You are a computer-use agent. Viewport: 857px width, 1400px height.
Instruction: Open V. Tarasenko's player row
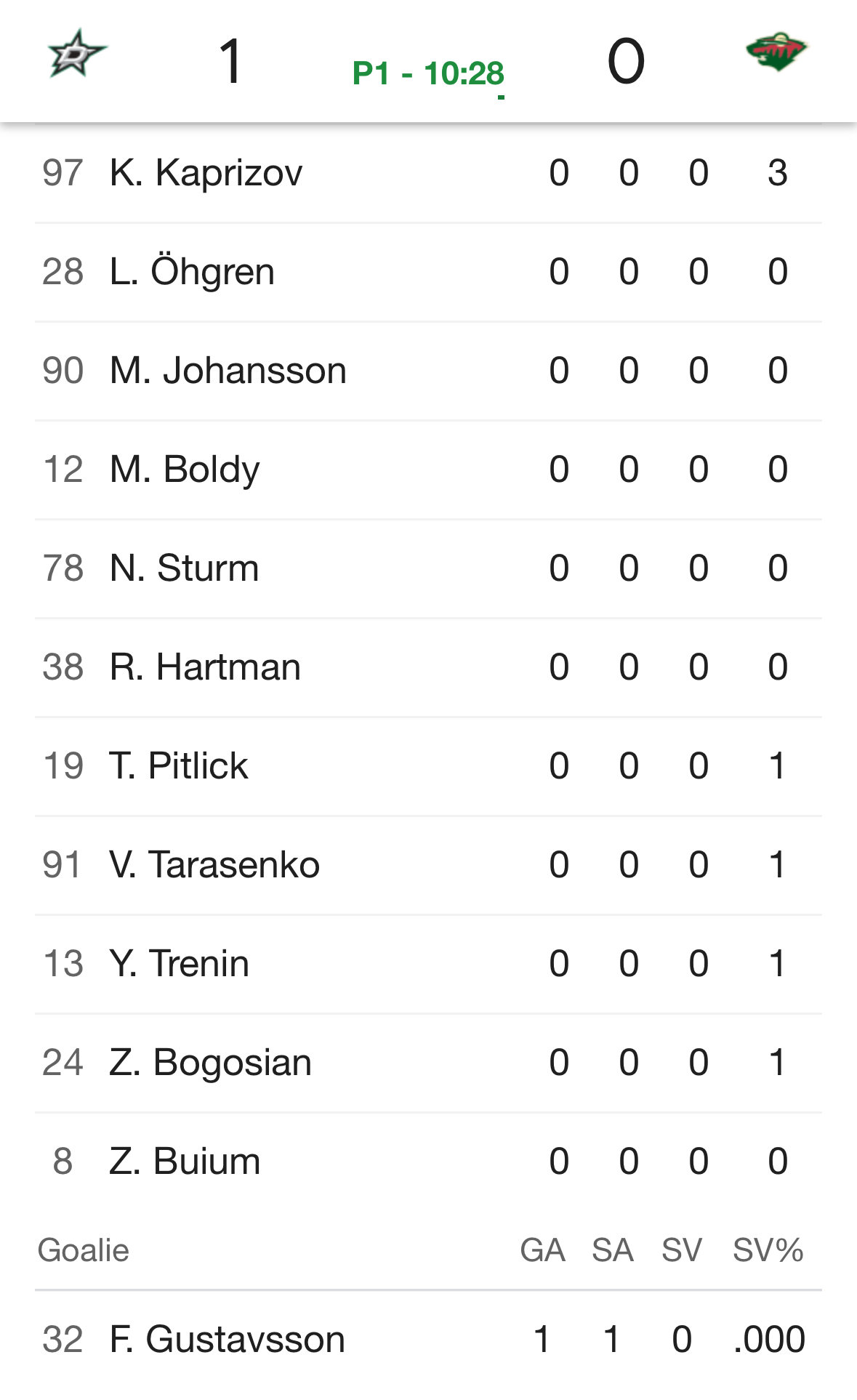click(x=428, y=865)
